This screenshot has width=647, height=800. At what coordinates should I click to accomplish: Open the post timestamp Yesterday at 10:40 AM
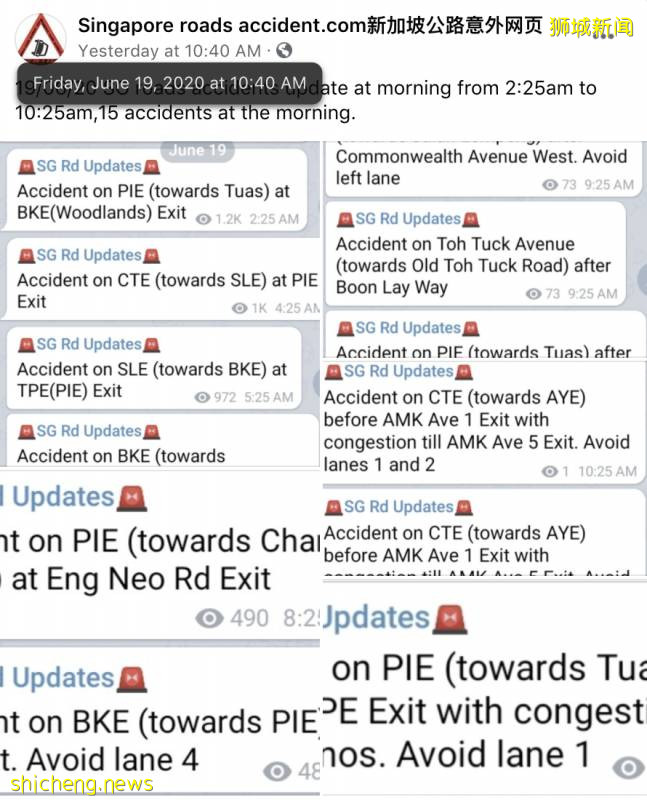click(168, 50)
